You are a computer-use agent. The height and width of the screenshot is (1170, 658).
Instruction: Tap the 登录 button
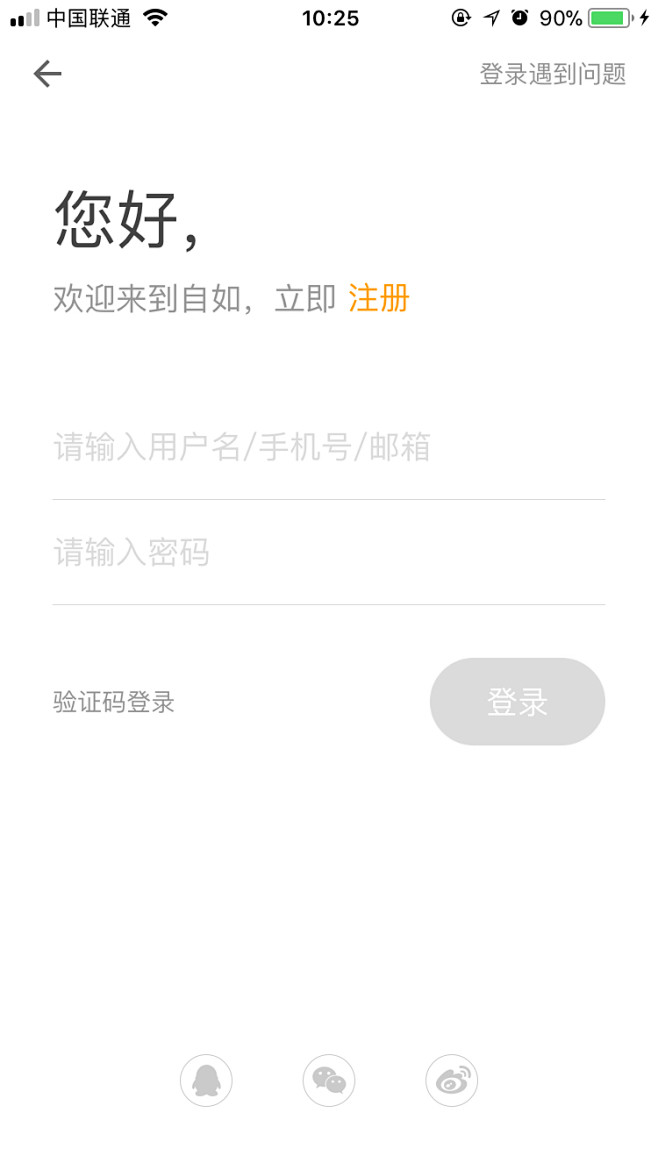[x=517, y=701]
